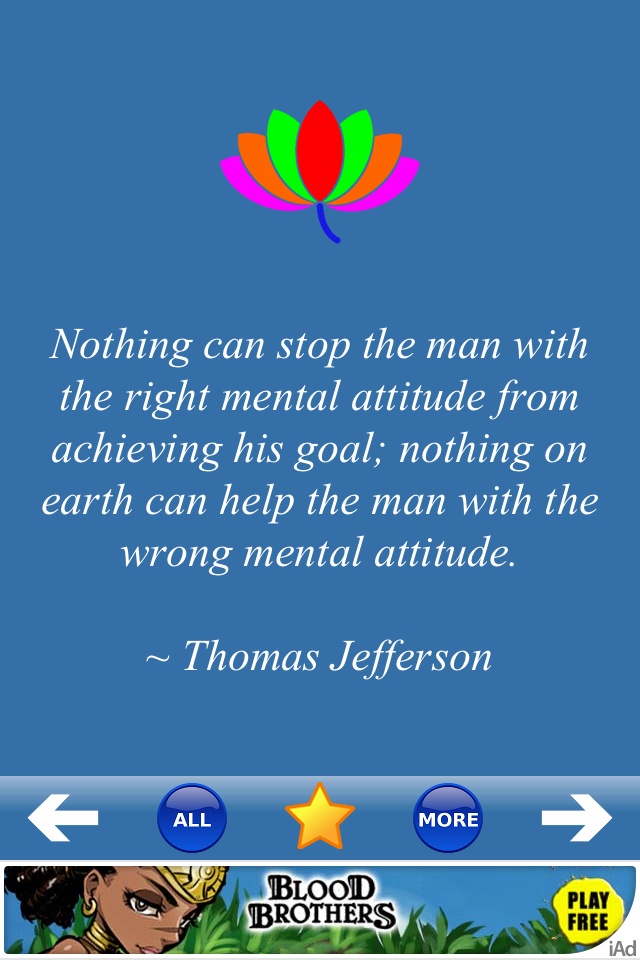
Task: Go to the previous quote with left arrow
Action: coord(63,818)
